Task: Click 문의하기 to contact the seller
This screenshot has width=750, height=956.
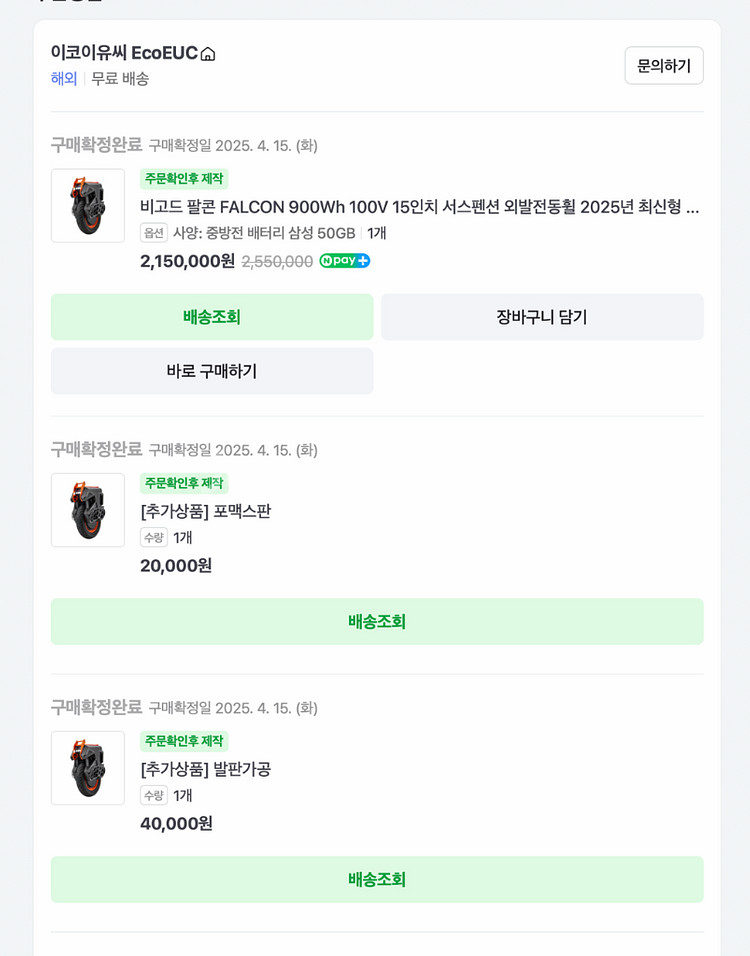Action: click(x=663, y=64)
